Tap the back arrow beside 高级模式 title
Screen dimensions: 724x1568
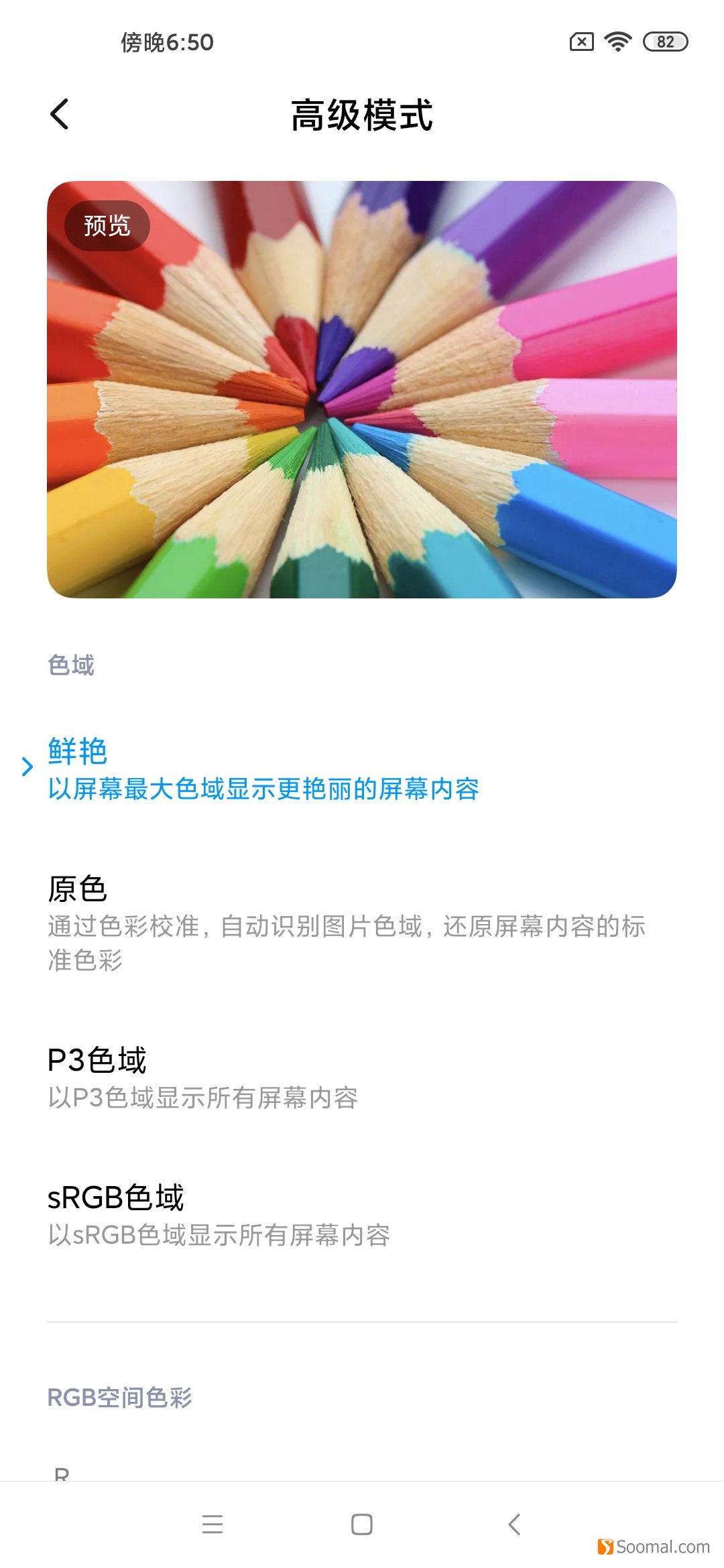[x=60, y=114]
